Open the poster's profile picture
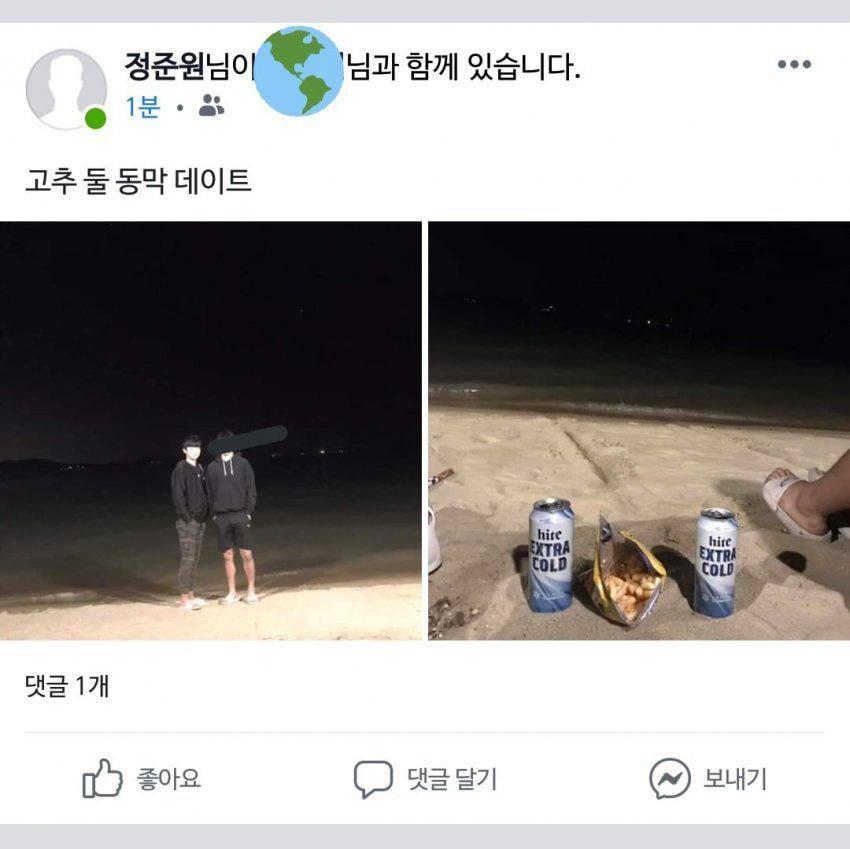This screenshot has width=850, height=849. click(x=66, y=89)
